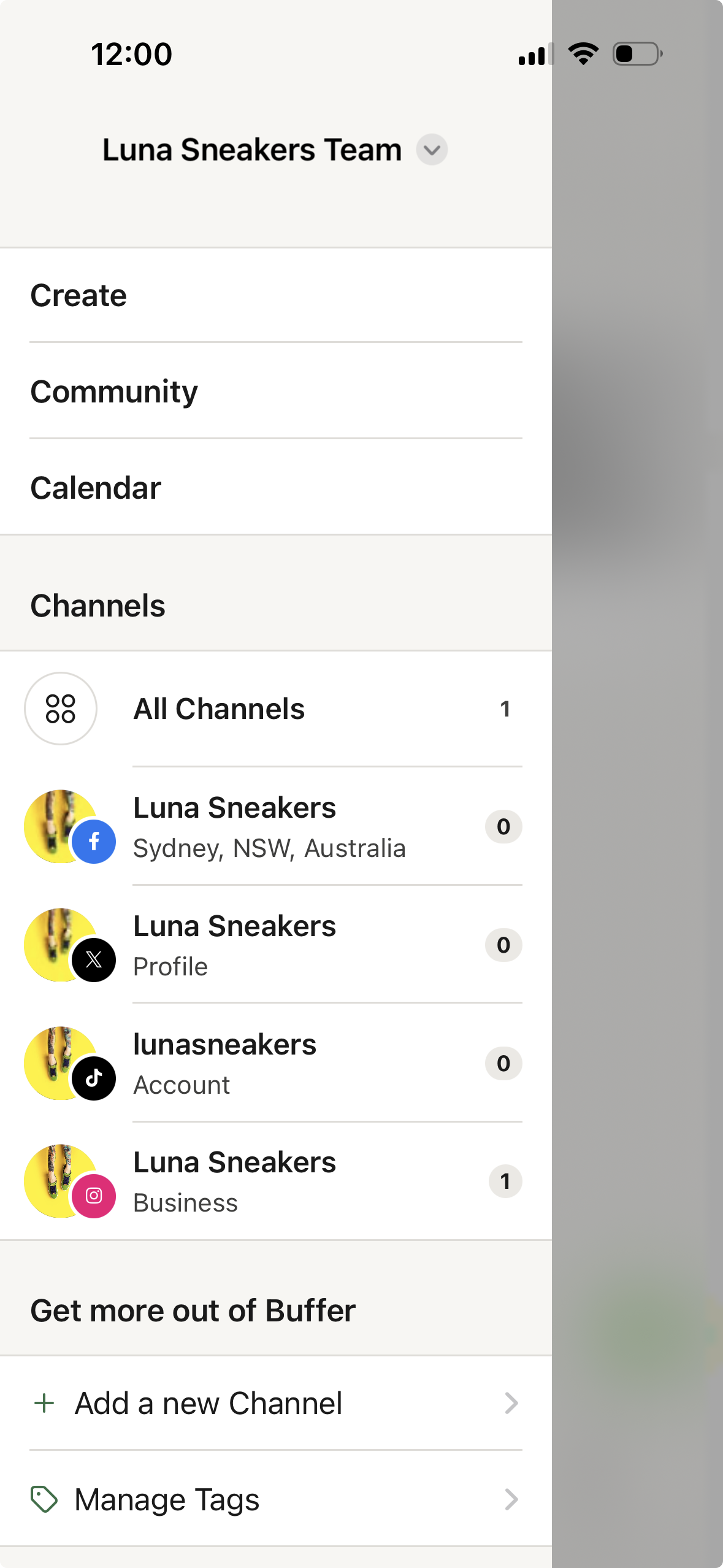Open the All Channels grid icon

pos(60,707)
